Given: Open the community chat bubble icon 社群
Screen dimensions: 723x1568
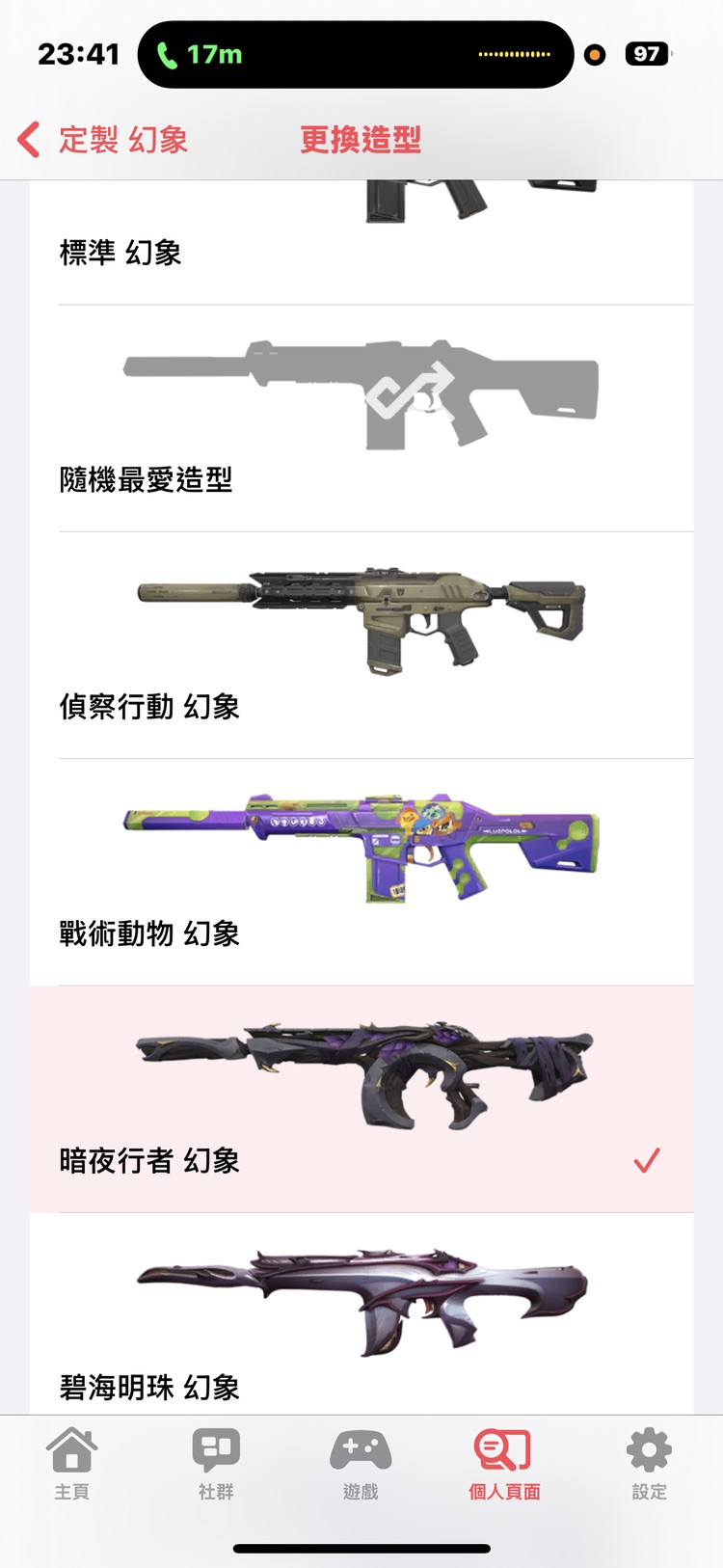Looking at the screenshot, I should (x=216, y=1446).
